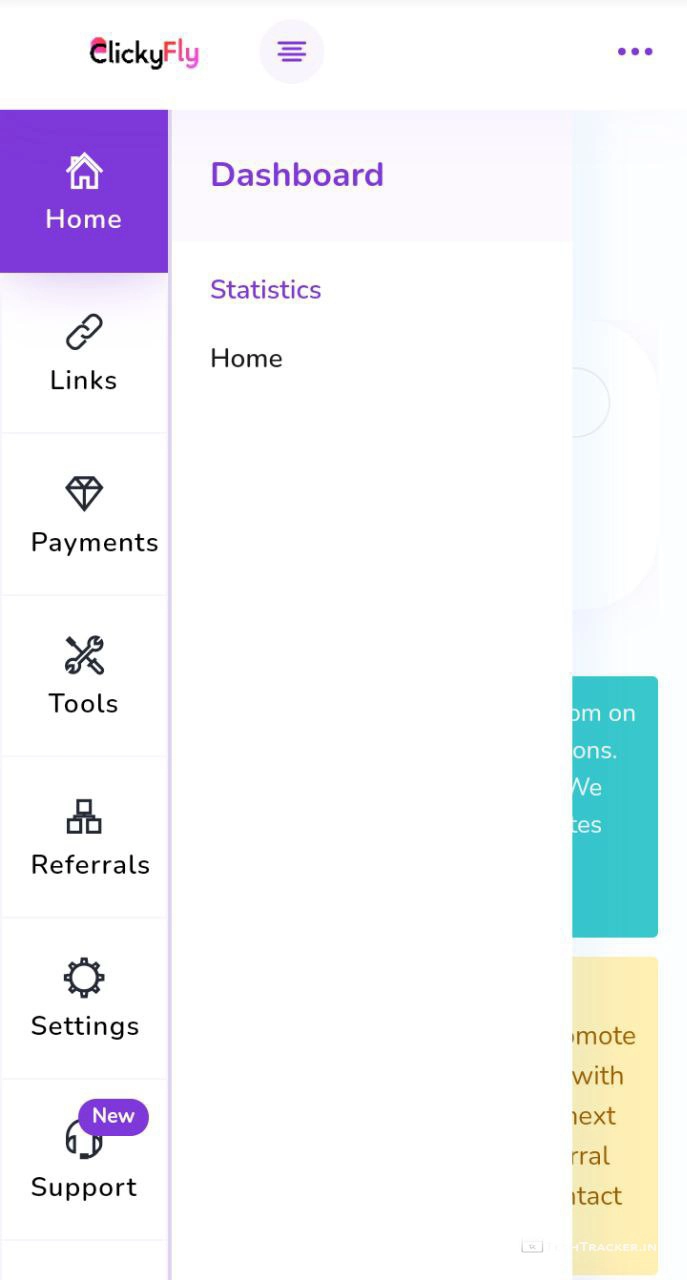Open the Support section
The width and height of the screenshot is (687, 1280).
click(84, 1160)
